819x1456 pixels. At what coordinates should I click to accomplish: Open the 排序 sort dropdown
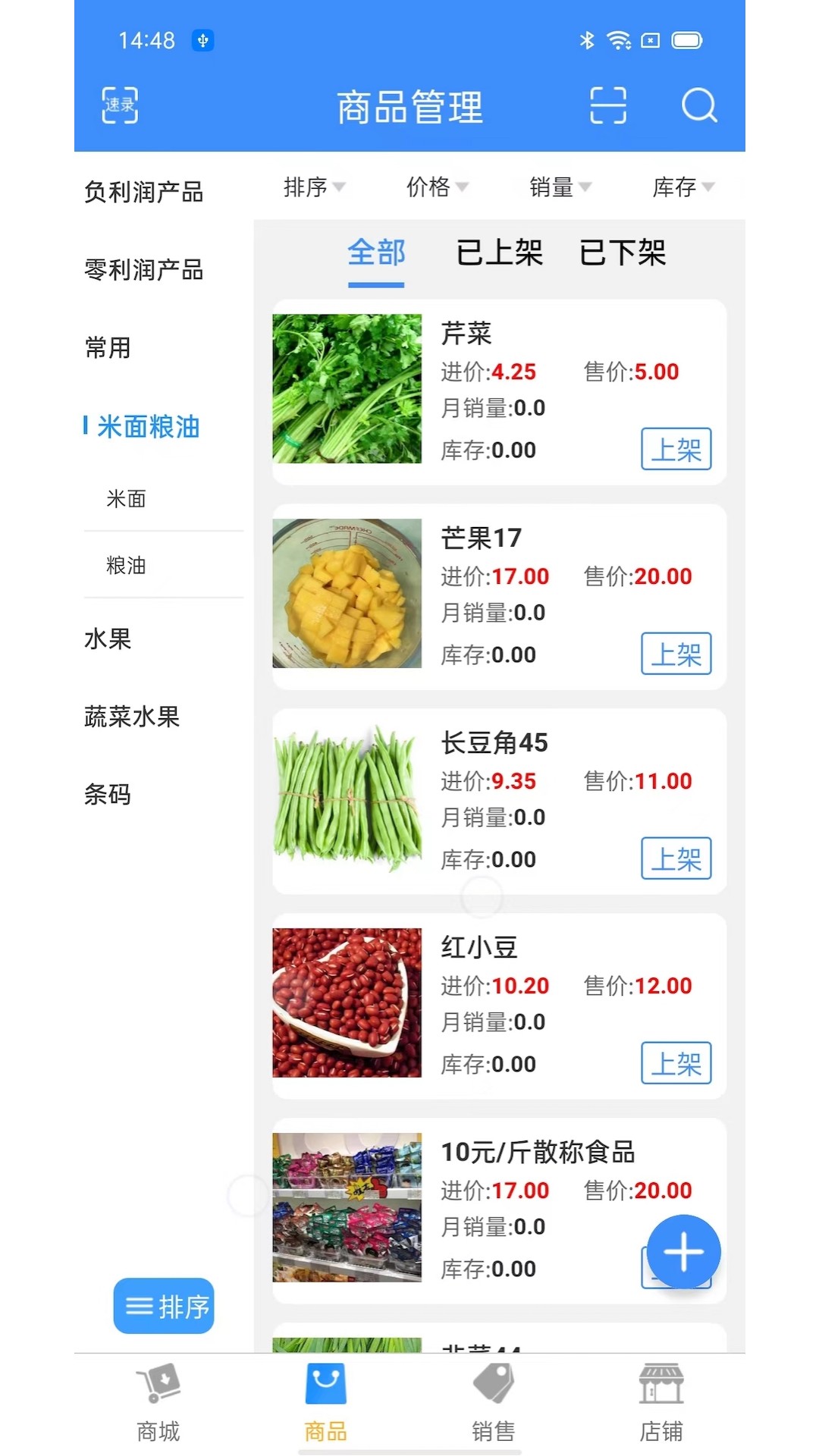click(x=315, y=188)
